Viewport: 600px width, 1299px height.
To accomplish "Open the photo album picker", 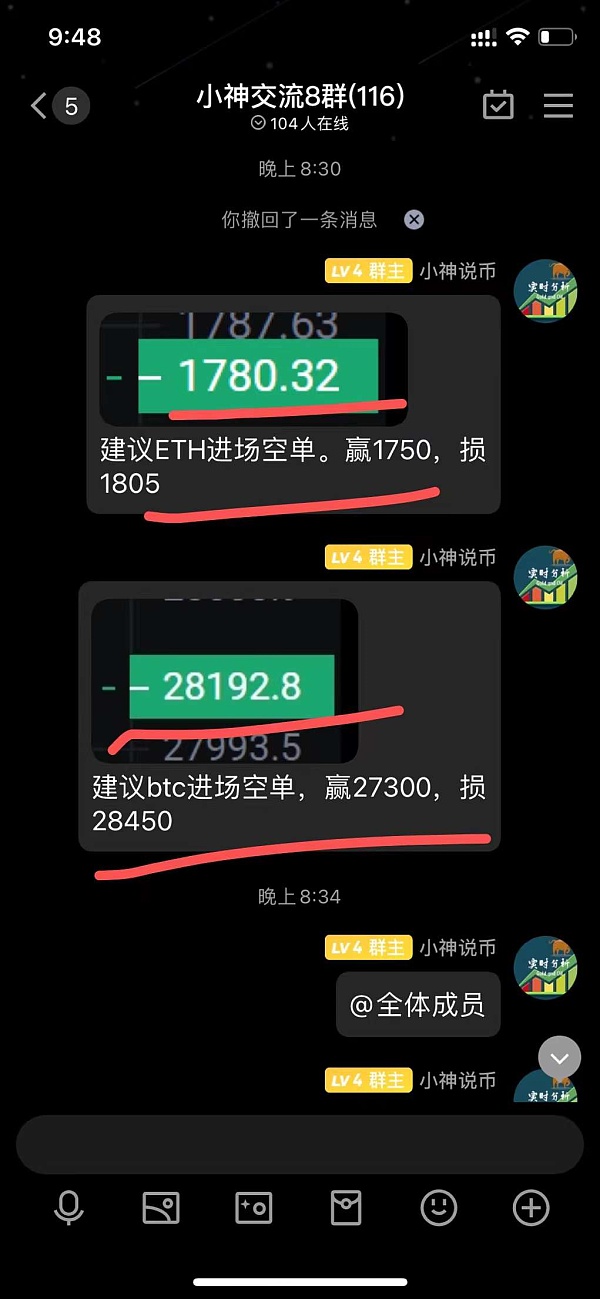I will pyautogui.click(x=161, y=1209).
